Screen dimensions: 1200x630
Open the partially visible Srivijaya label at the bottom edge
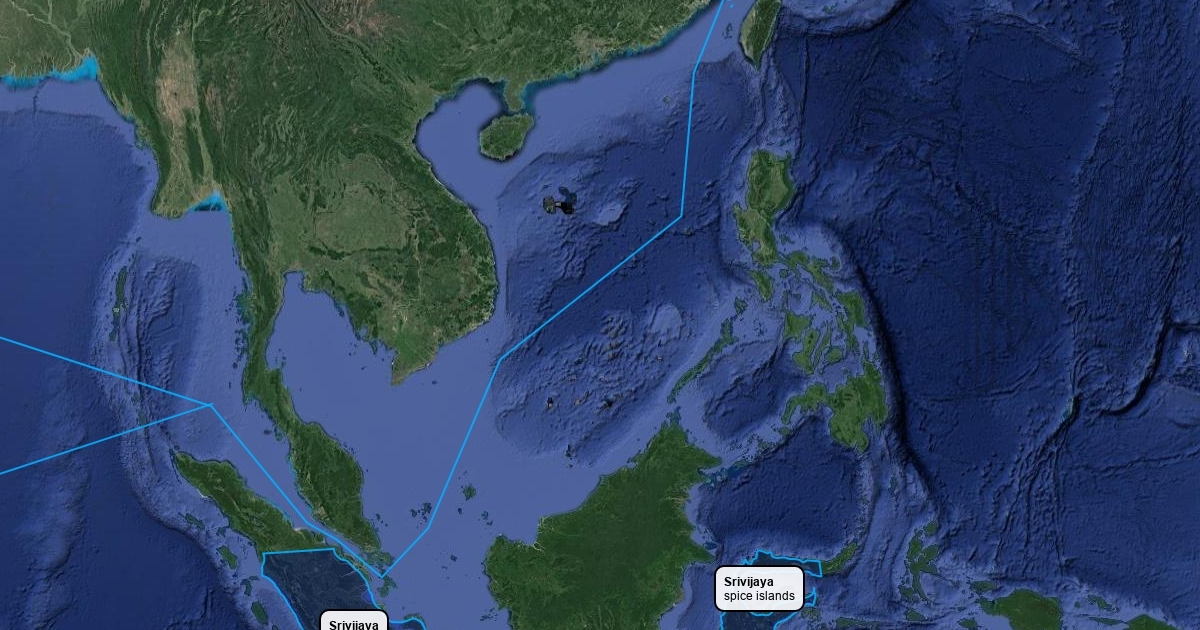pos(354,623)
